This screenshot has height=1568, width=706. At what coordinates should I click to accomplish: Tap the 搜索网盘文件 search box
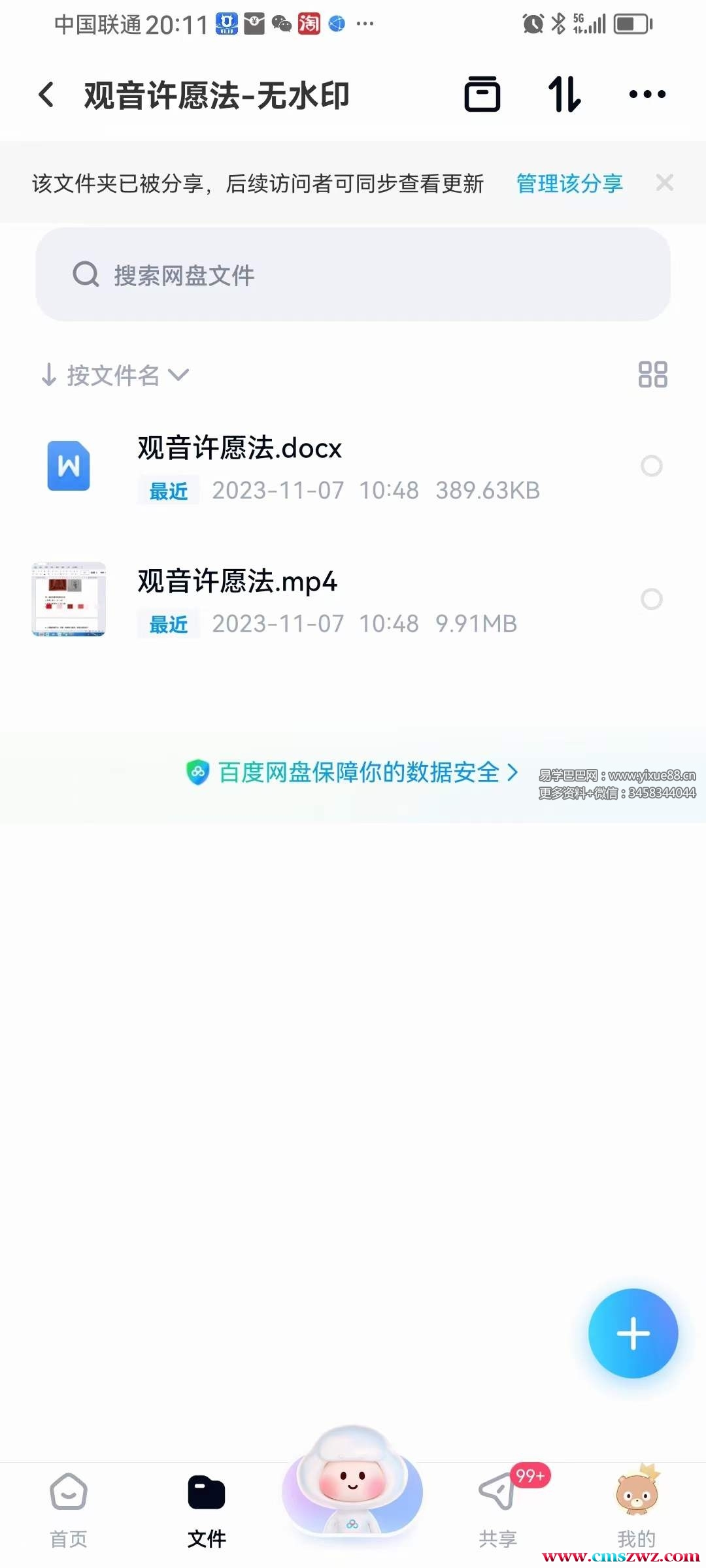tap(353, 274)
